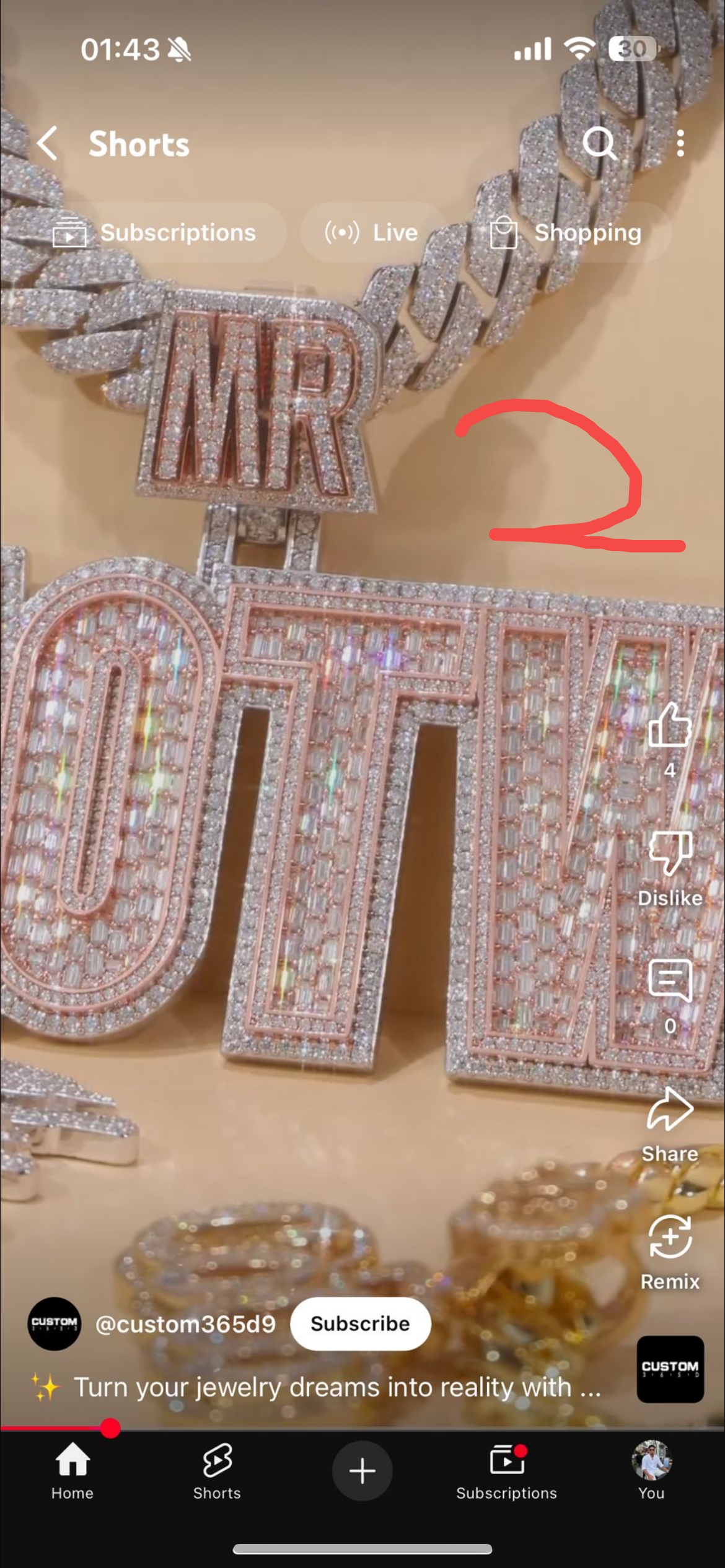Viewport: 725px width, 1568px height.
Task: Open the sound tile by the description
Action: [670, 1369]
